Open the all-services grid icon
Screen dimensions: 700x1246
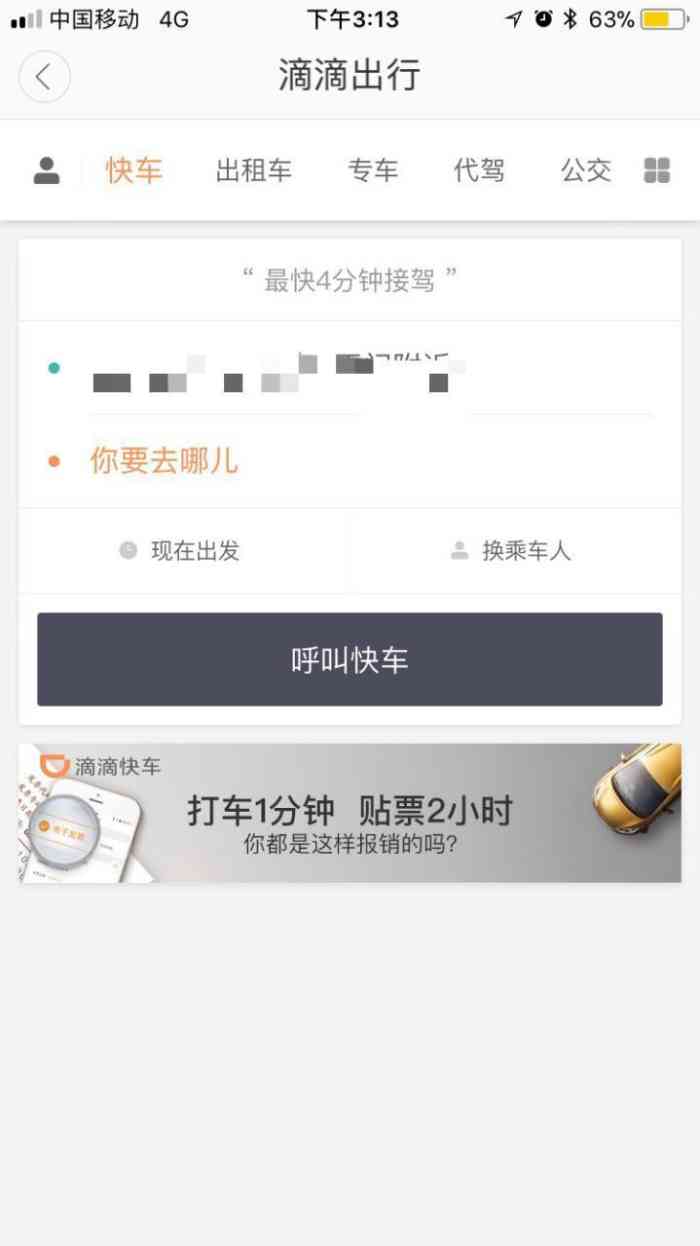[x=657, y=171]
